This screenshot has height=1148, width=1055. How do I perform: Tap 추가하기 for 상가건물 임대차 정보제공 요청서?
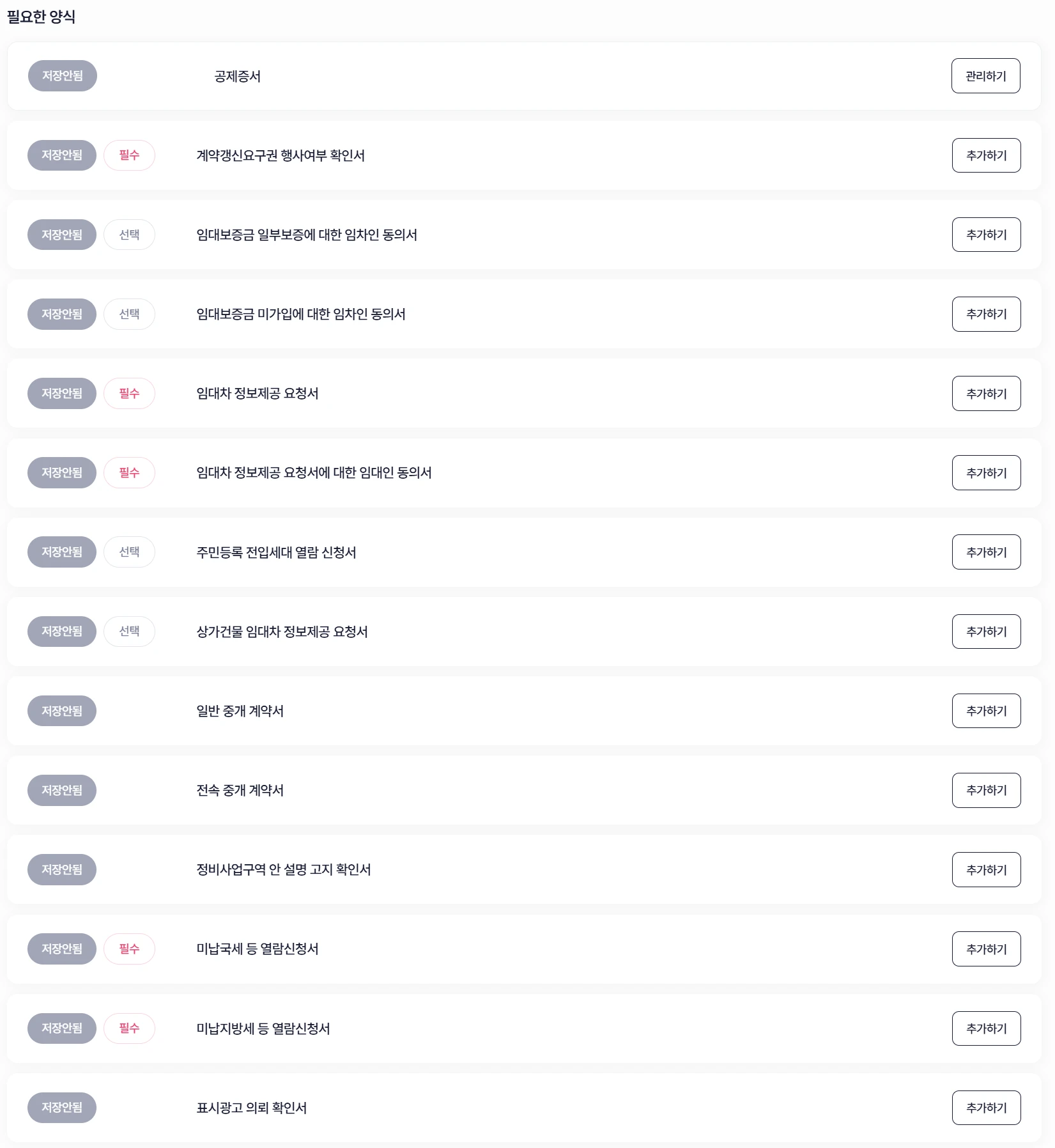(x=986, y=632)
